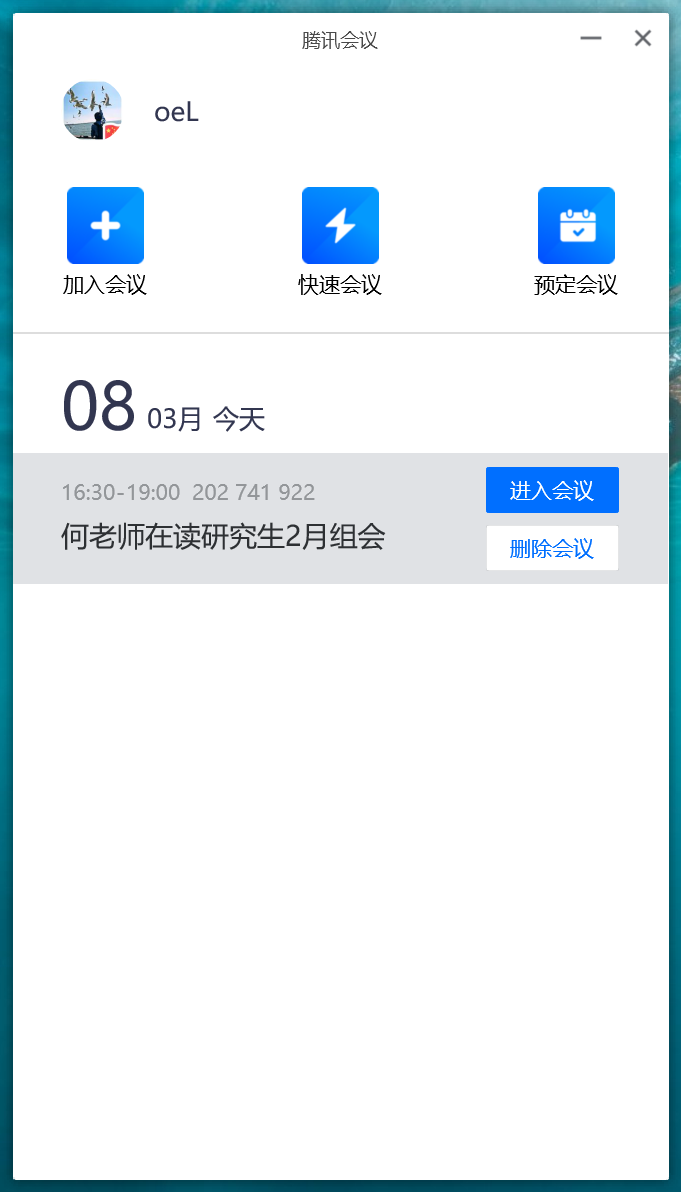Select 删除会议 to delete the meeting

tap(552, 548)
